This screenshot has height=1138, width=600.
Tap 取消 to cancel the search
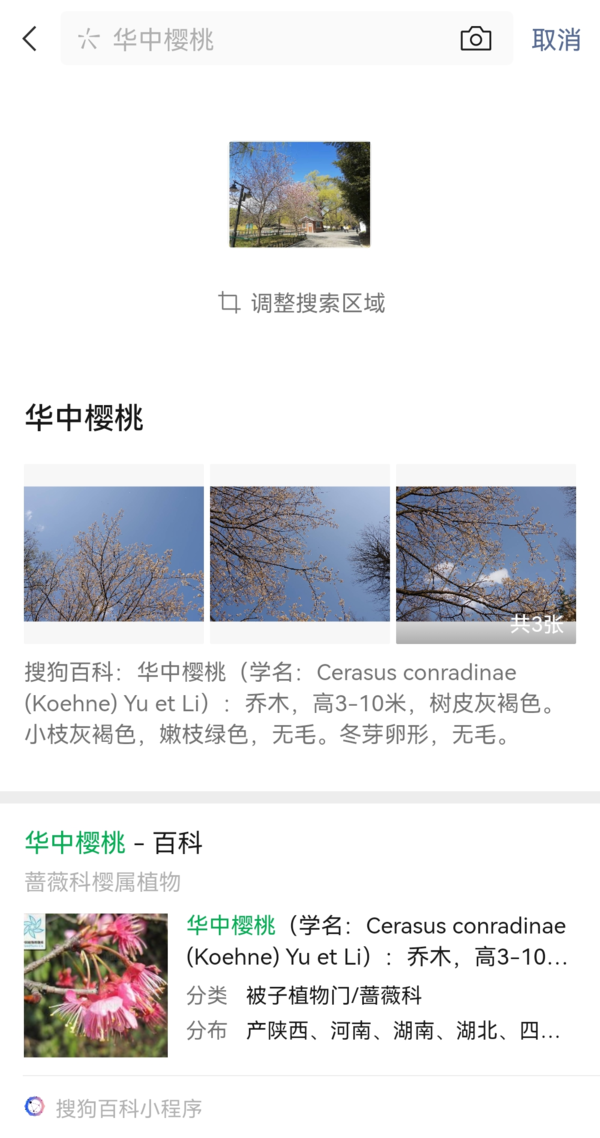tap(556, 39)
